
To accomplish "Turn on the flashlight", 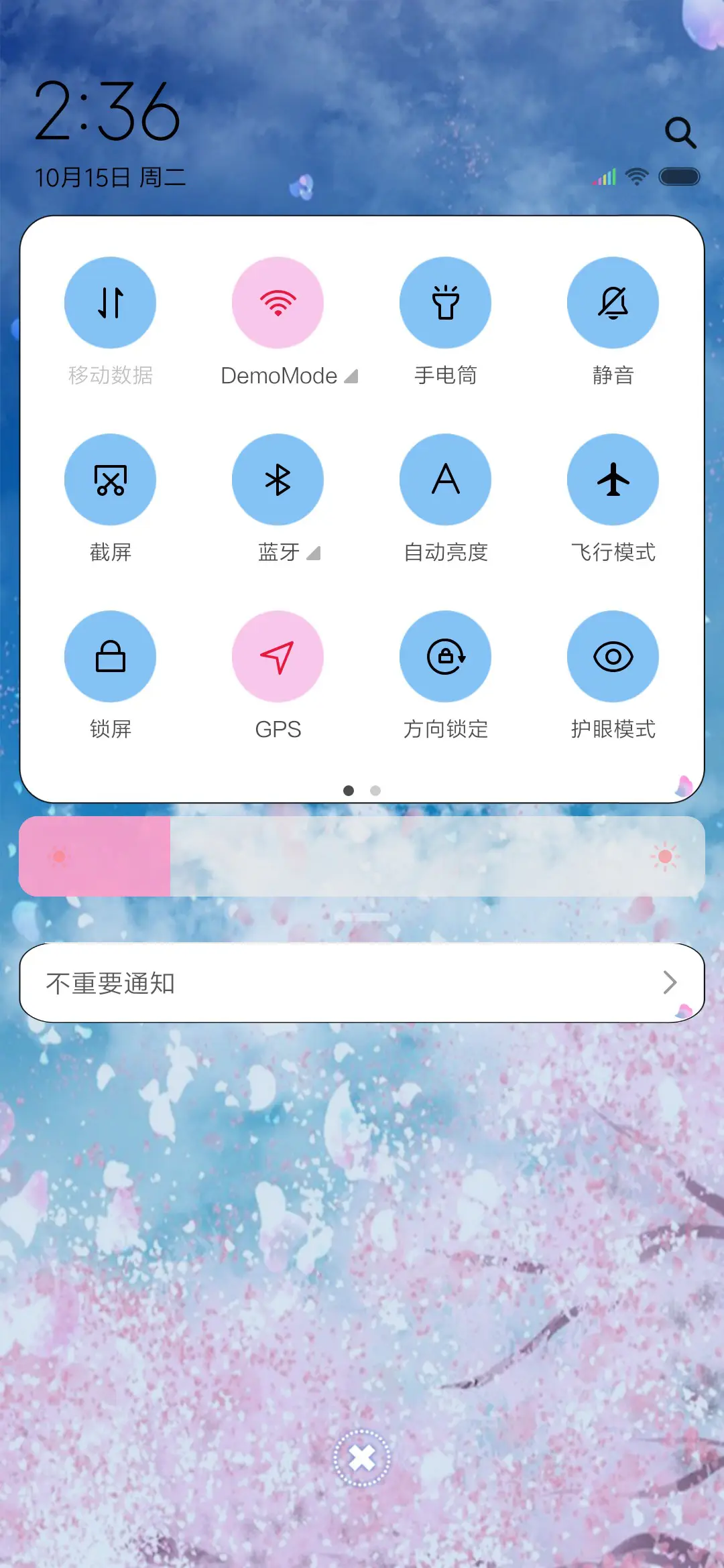I will pyautogui.click(x=445, y=303).
